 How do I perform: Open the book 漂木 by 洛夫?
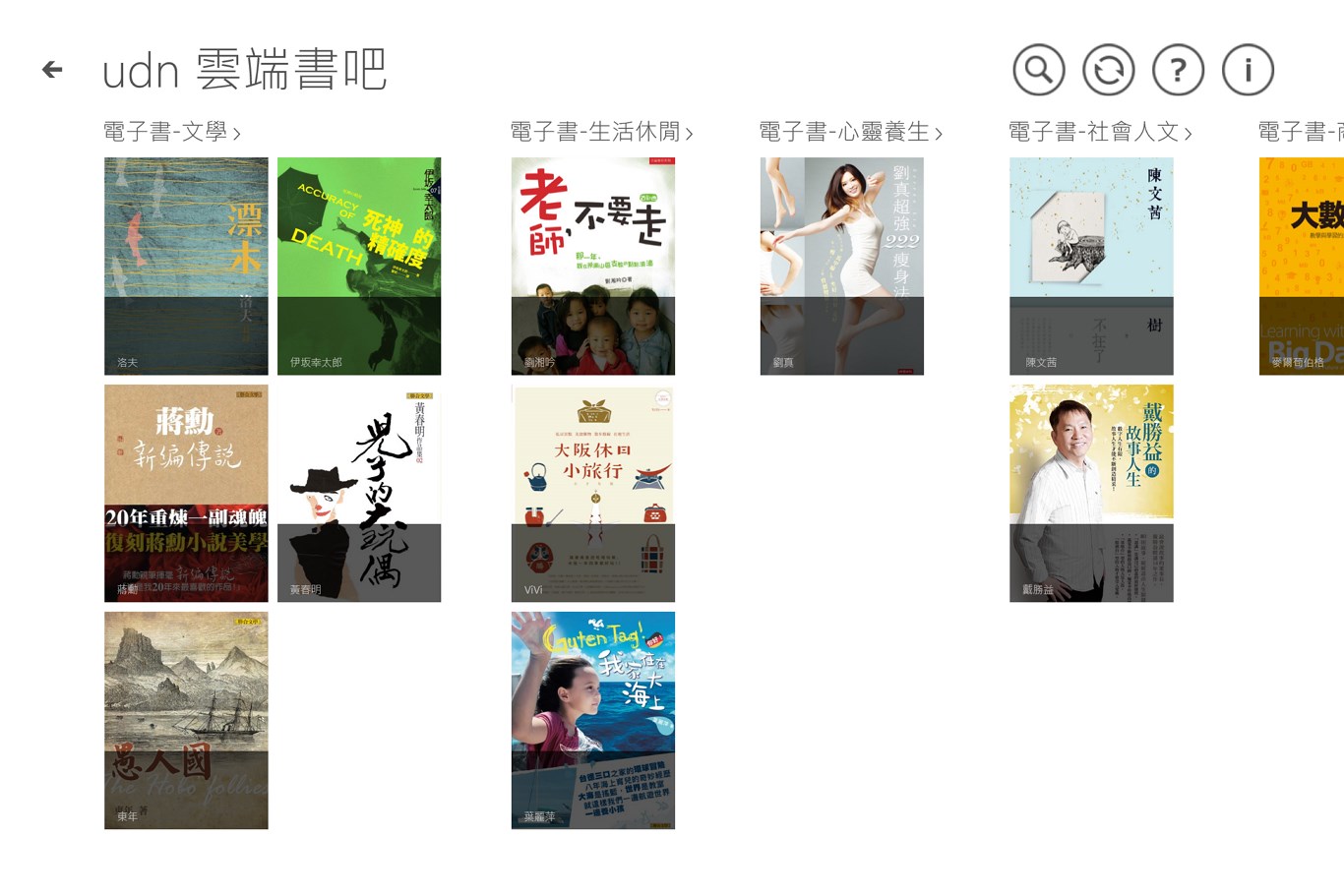186,266
